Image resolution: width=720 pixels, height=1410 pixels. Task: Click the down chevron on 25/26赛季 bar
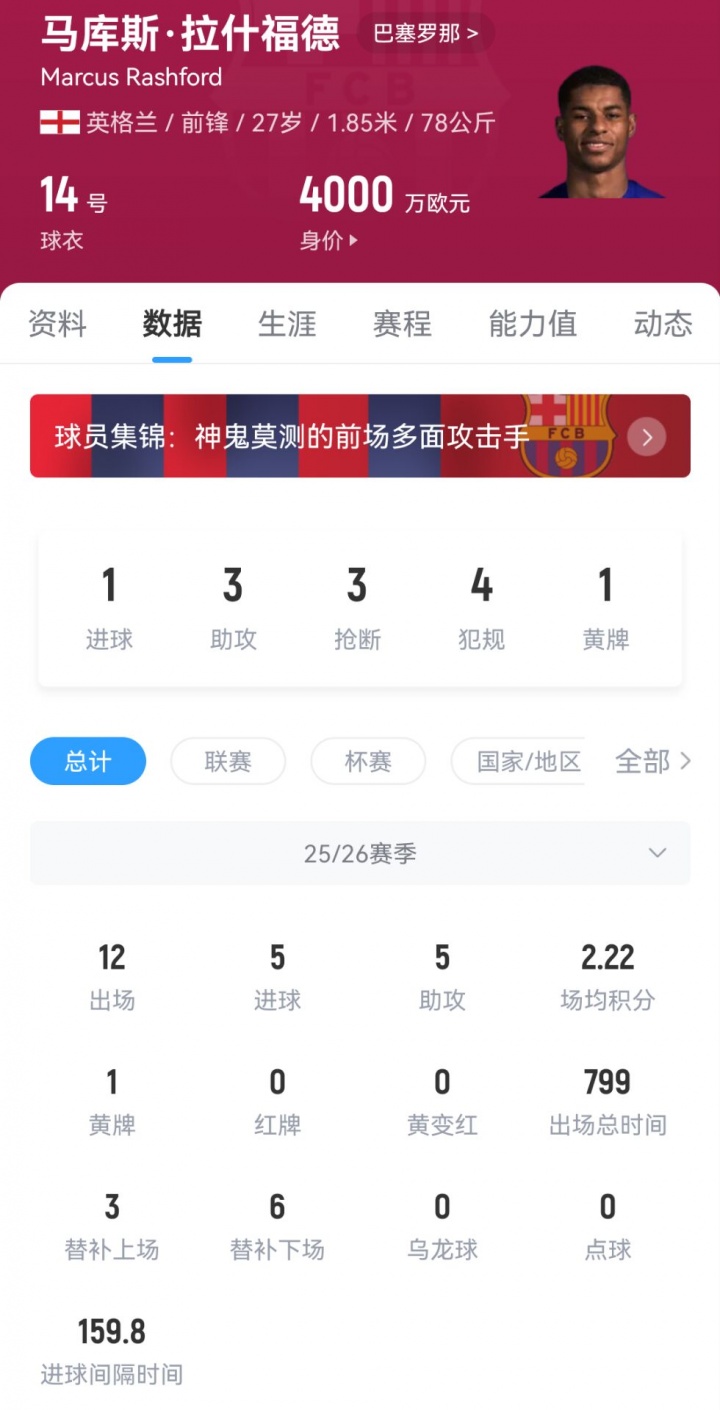(657, 853)
